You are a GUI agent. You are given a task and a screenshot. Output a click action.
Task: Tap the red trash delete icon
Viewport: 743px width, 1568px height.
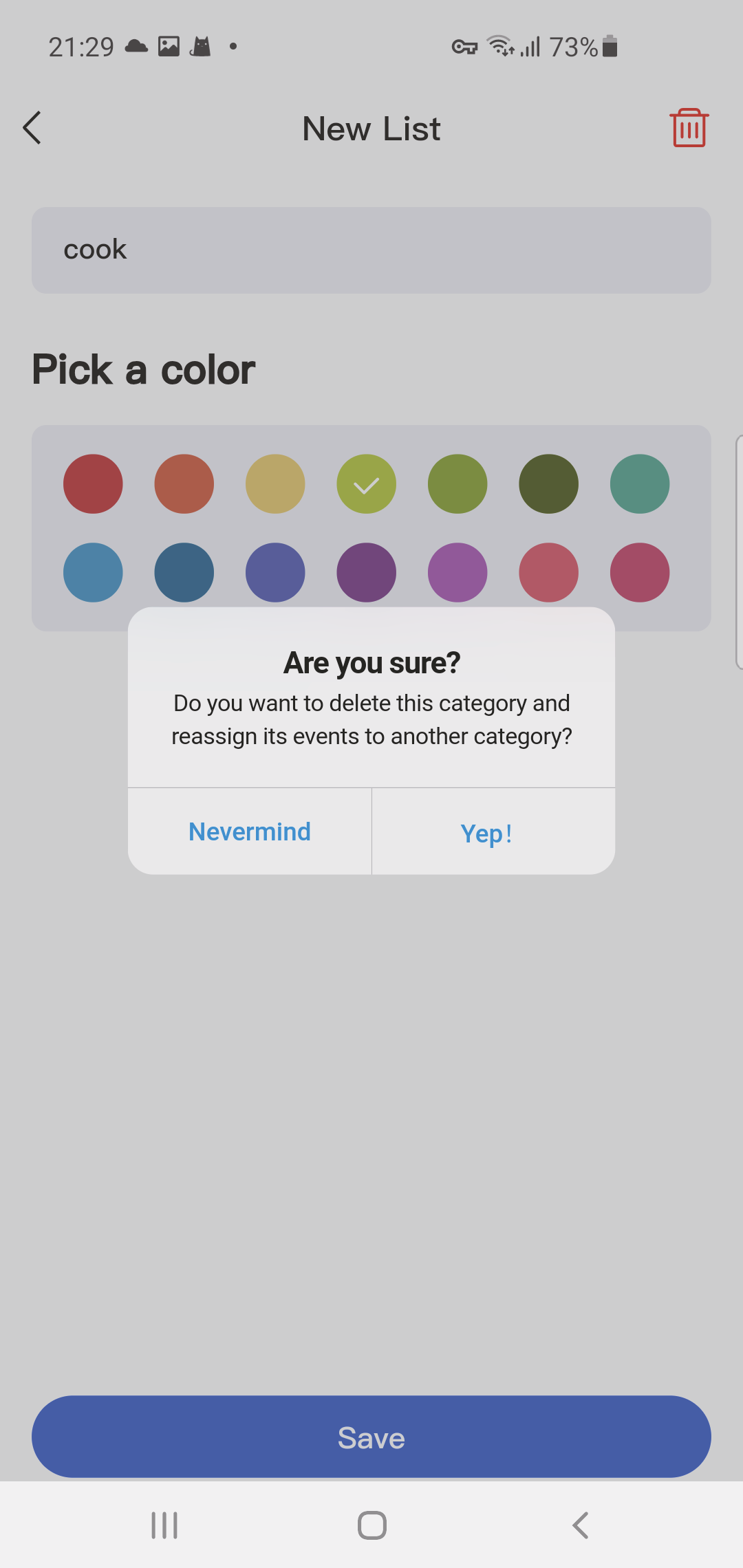click(x=689, y=128)
